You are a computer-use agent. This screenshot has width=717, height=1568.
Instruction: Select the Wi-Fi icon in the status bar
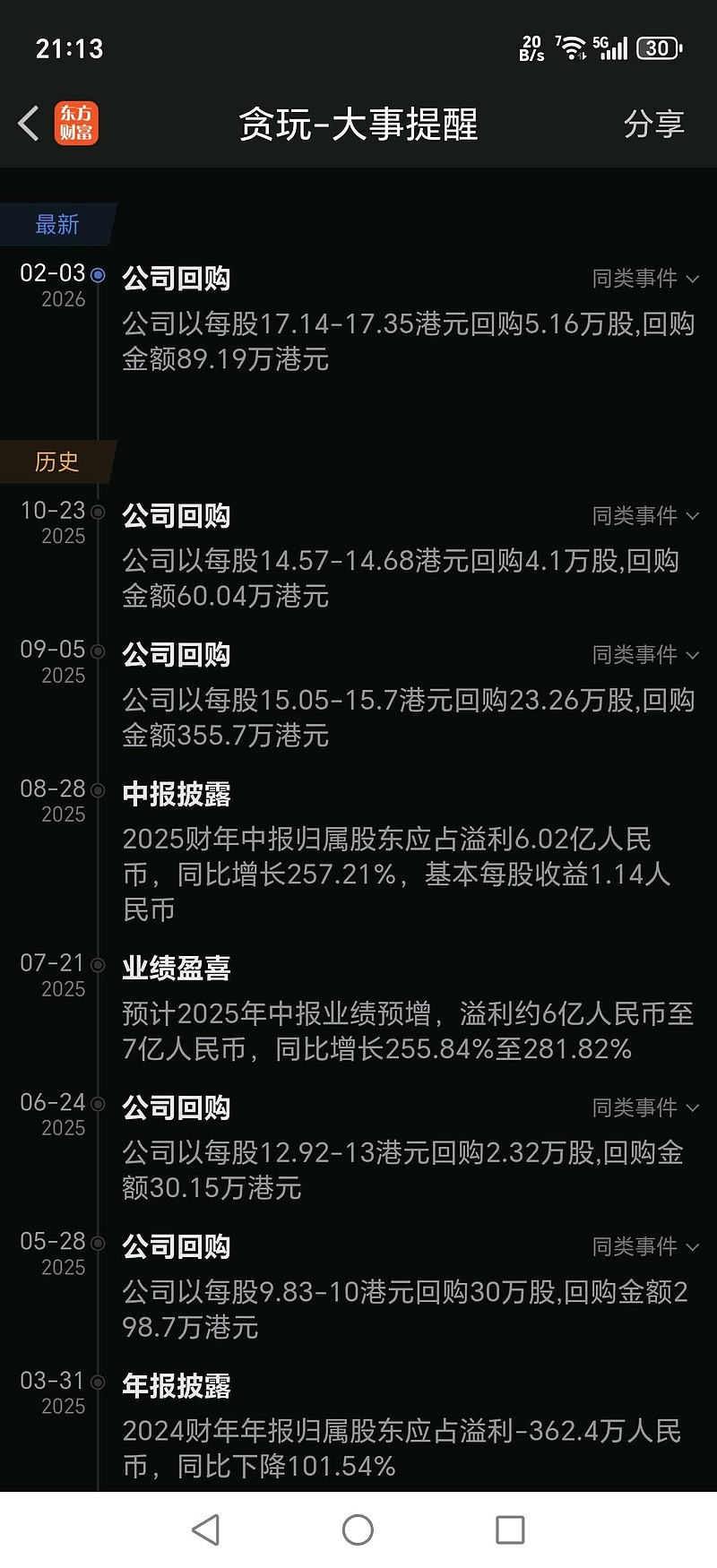[x=571, y=47]
